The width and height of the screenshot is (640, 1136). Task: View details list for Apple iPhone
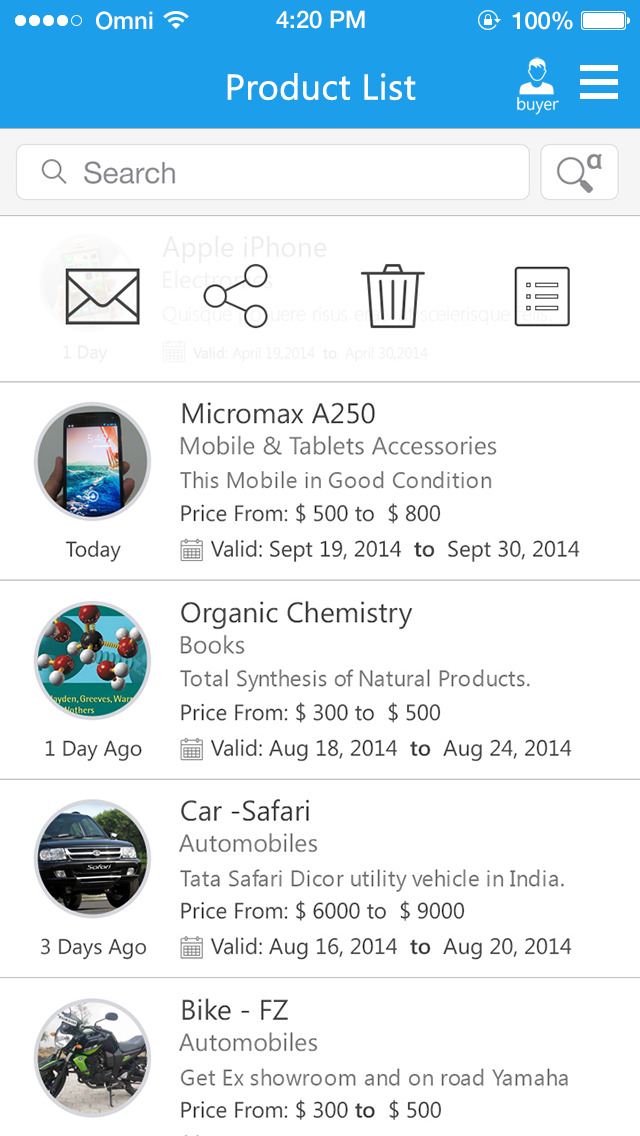coord(541,296)
